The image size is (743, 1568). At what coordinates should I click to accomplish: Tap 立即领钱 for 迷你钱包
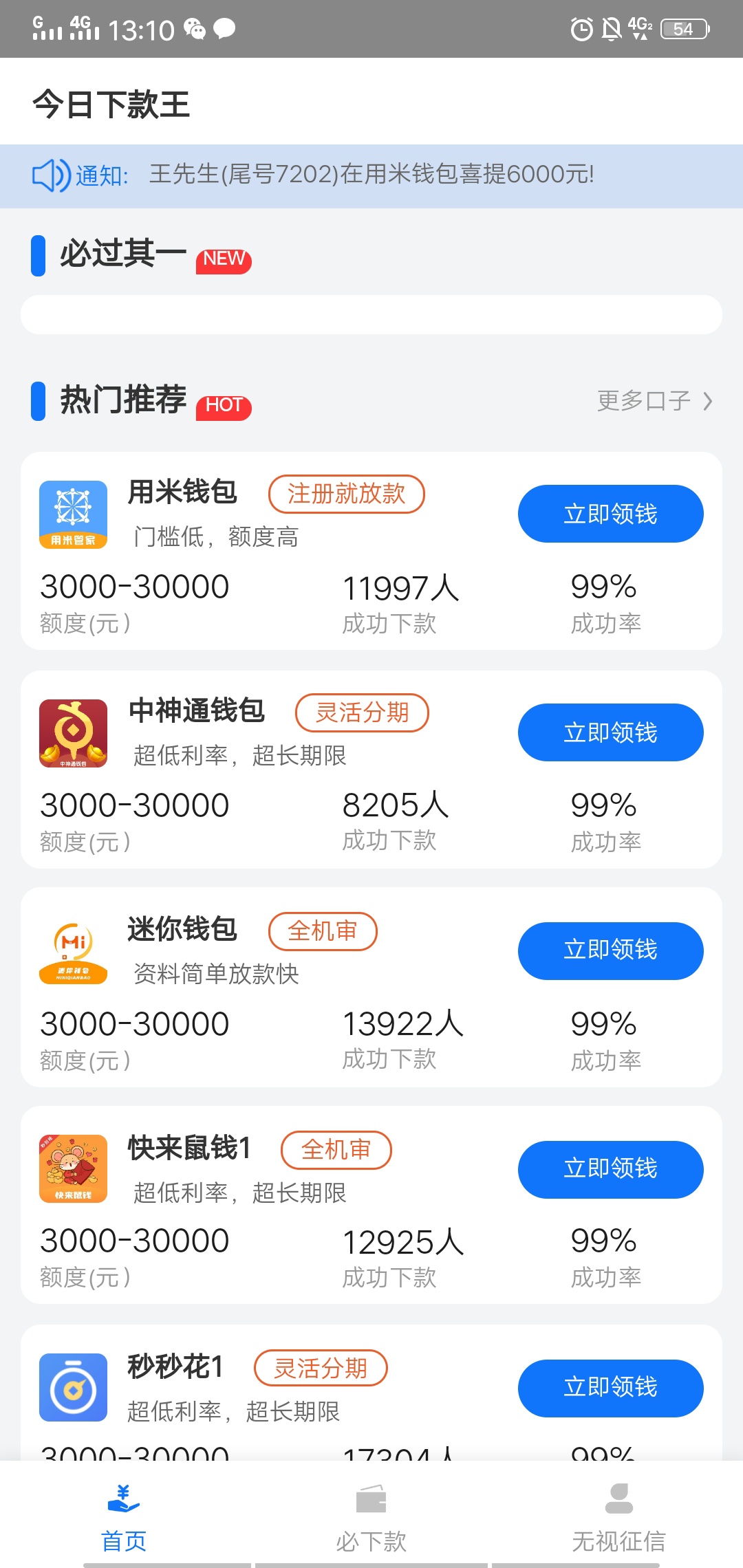[610, 950]
